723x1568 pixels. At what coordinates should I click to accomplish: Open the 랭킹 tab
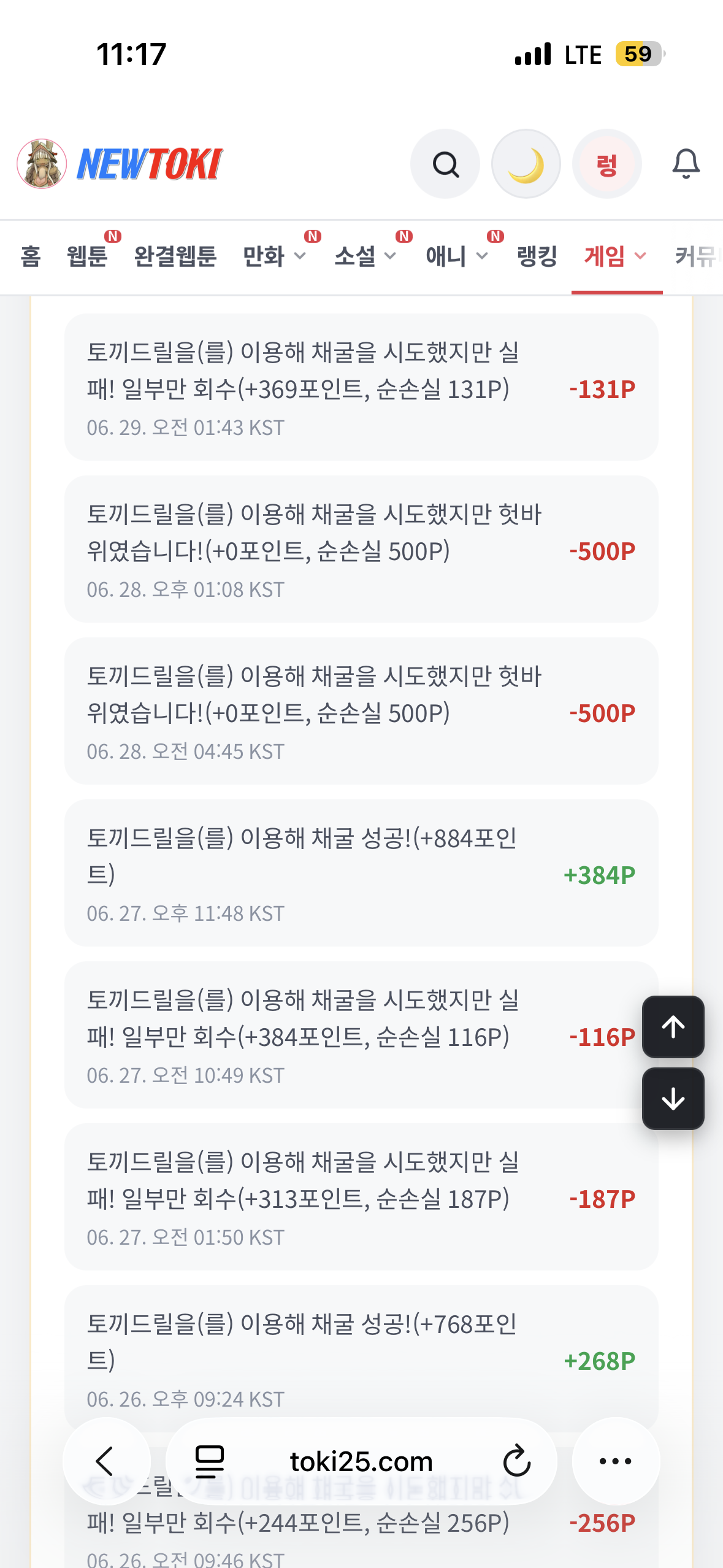537,256
